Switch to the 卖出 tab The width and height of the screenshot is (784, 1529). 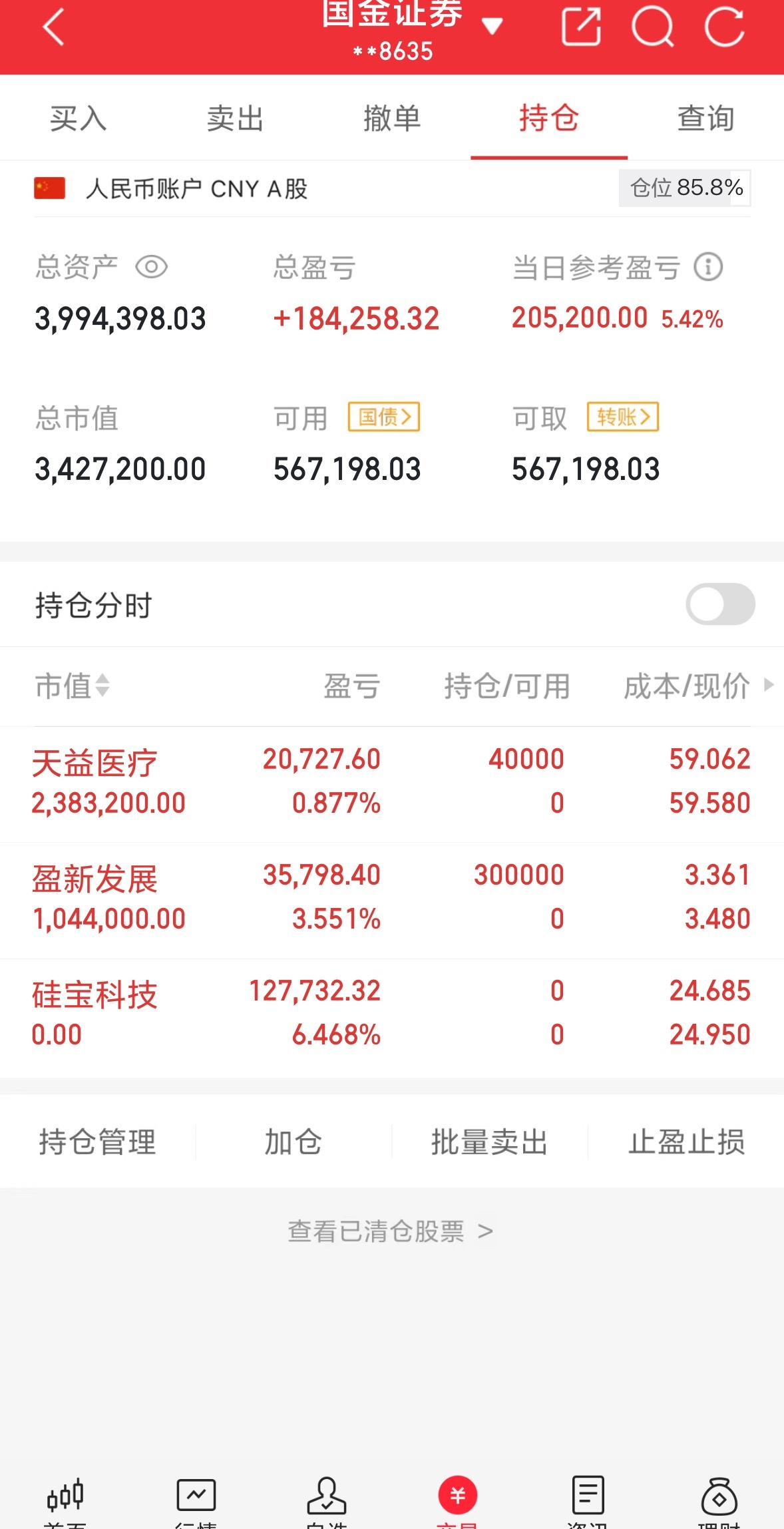point(235,118)
